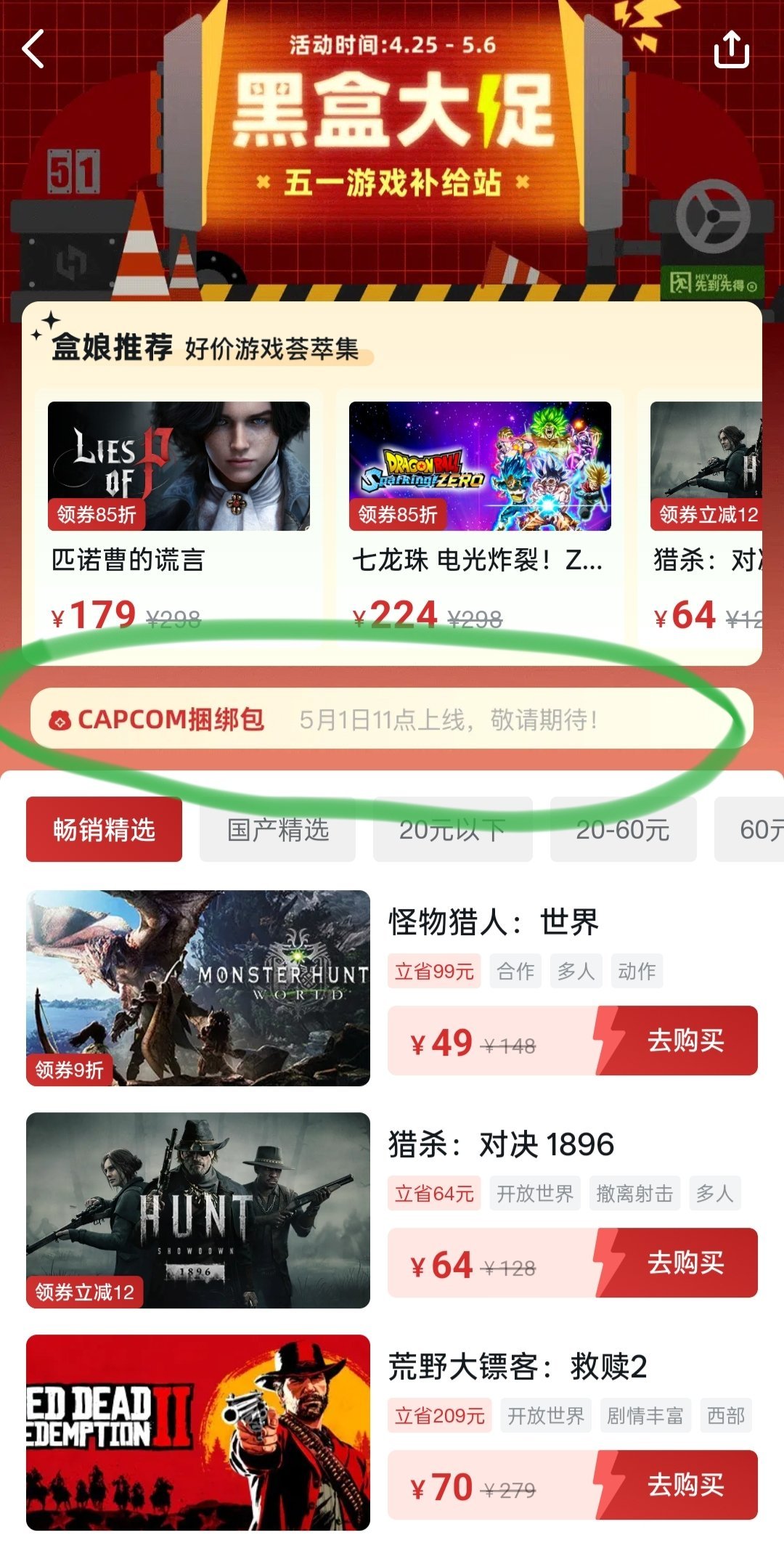
Task: Go back using the top-left arrow
Action: [34, 49]
